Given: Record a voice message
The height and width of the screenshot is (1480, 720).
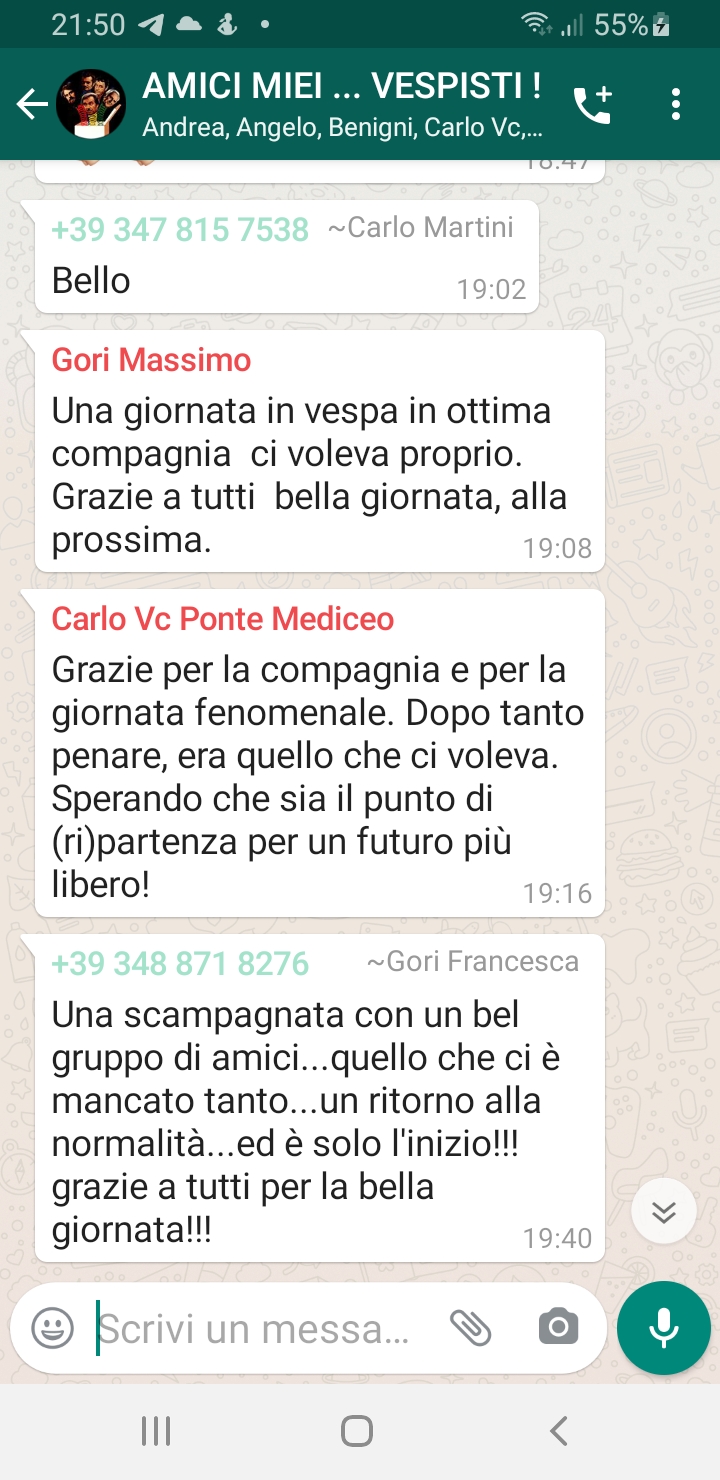Looking at the screenshot, I should click(663, 1328).
